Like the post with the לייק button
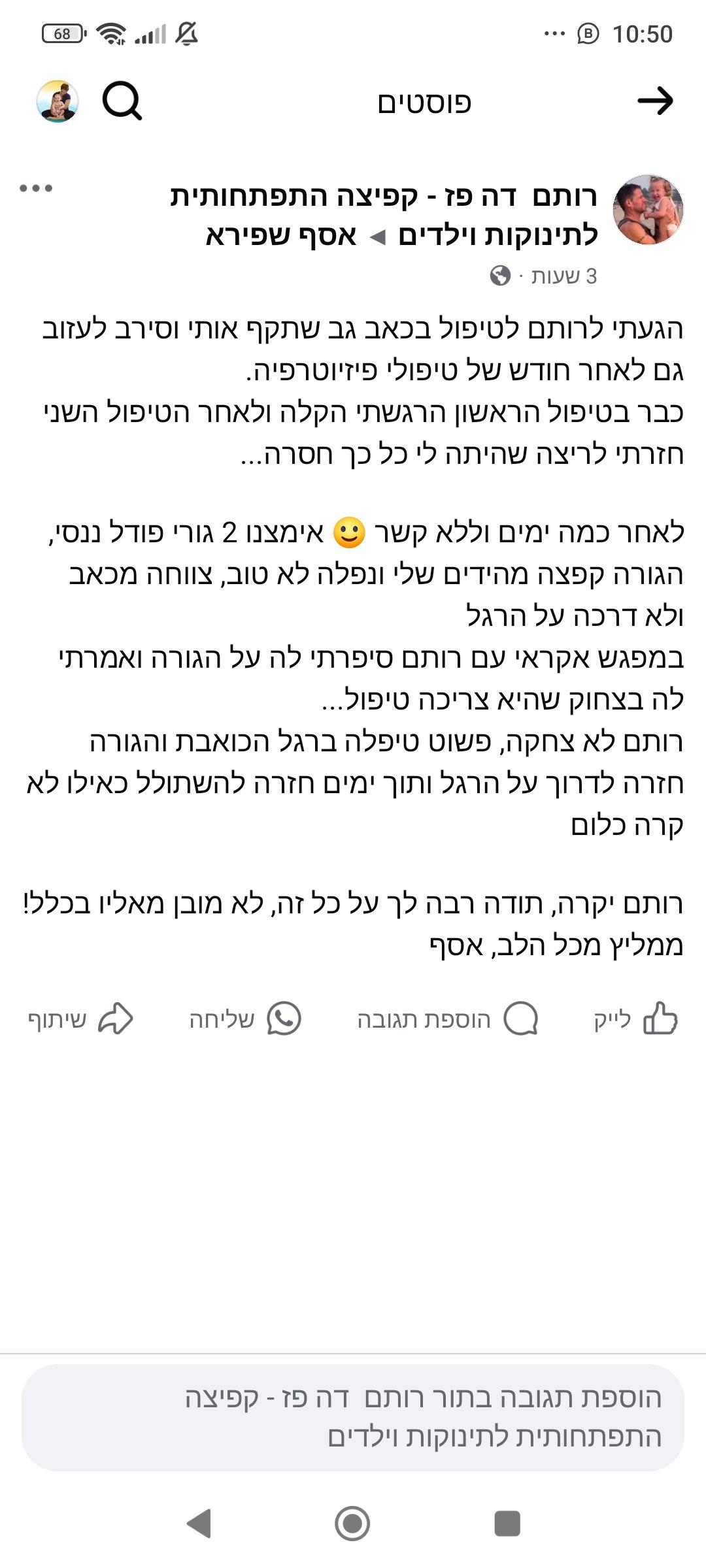Image resolution: width=706 pixels, height=1568 pixels. point(635,1019)
